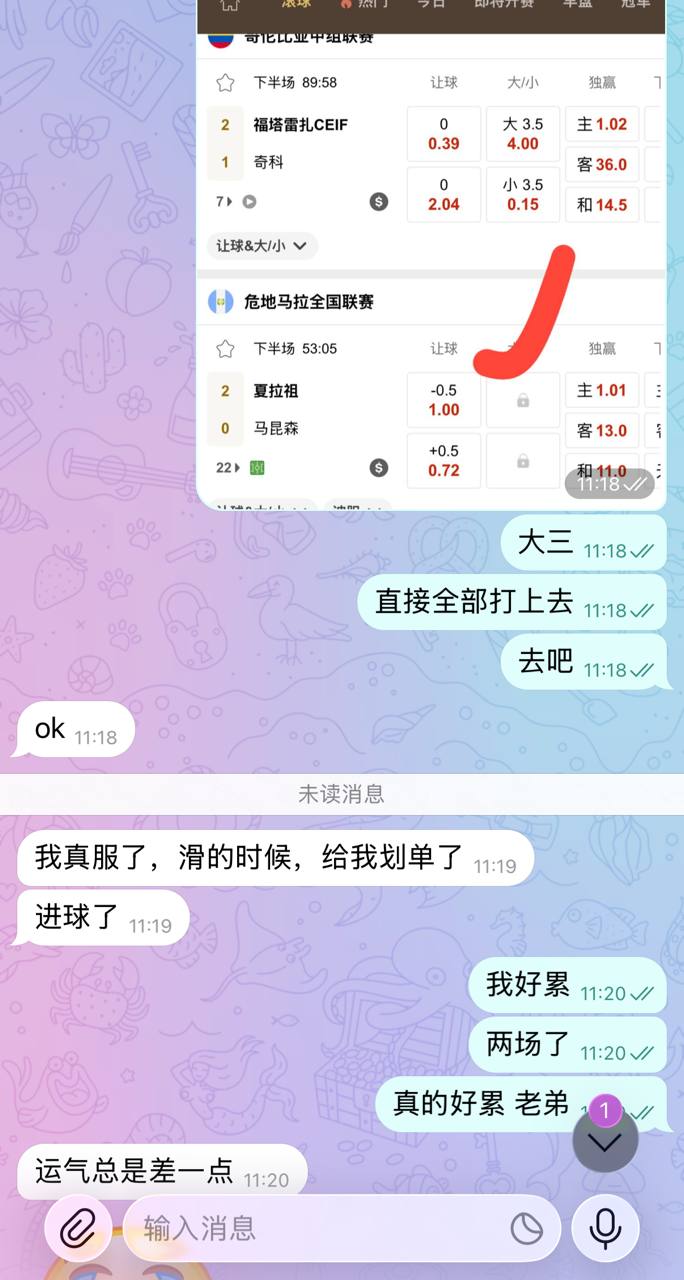The image size is (684, 1280).
Task: Open the sticker panel icon in the input field
Action: (x=526, y=1228)
